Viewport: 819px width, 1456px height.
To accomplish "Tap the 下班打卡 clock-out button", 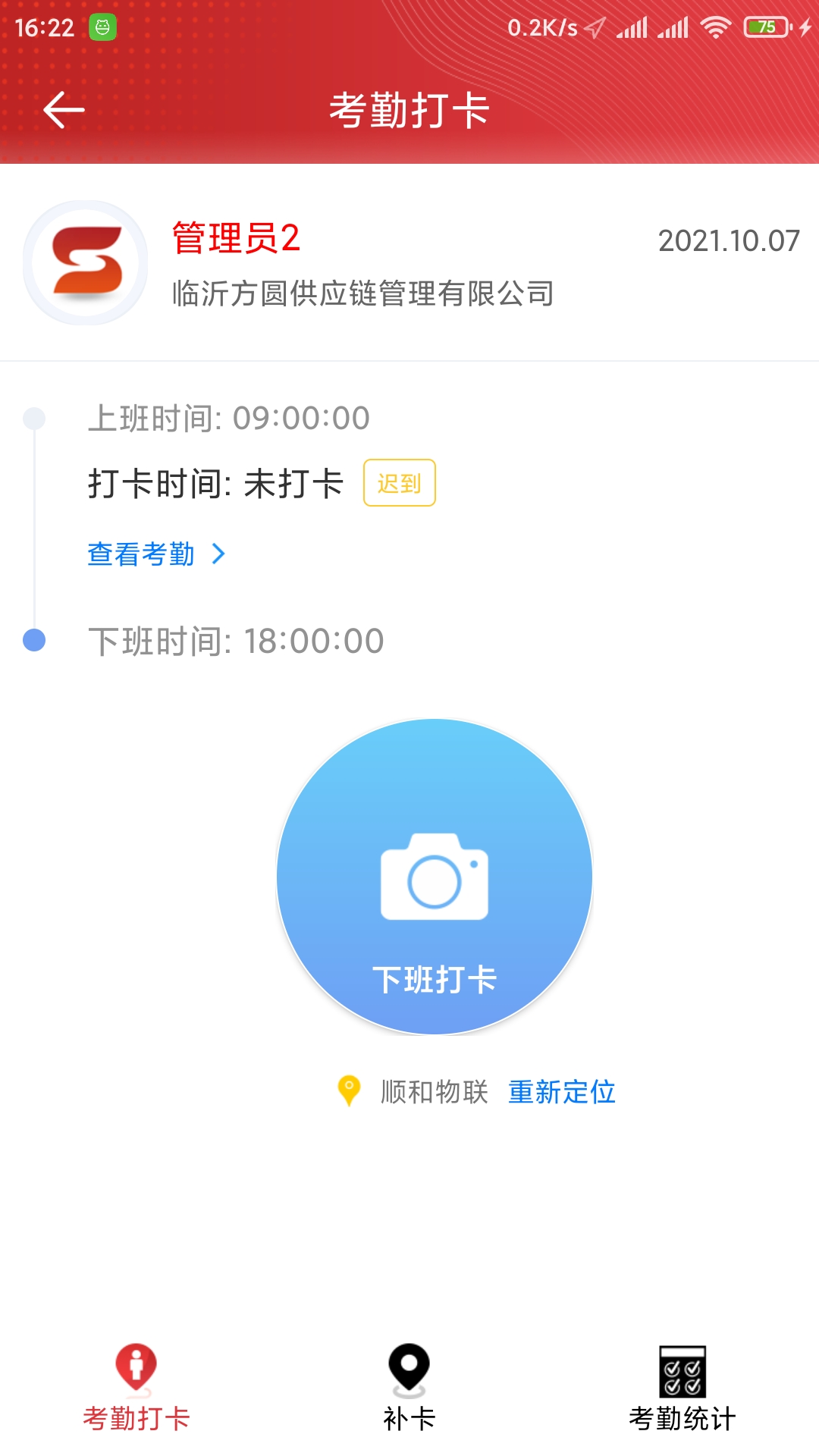I will tap(435, 877).
